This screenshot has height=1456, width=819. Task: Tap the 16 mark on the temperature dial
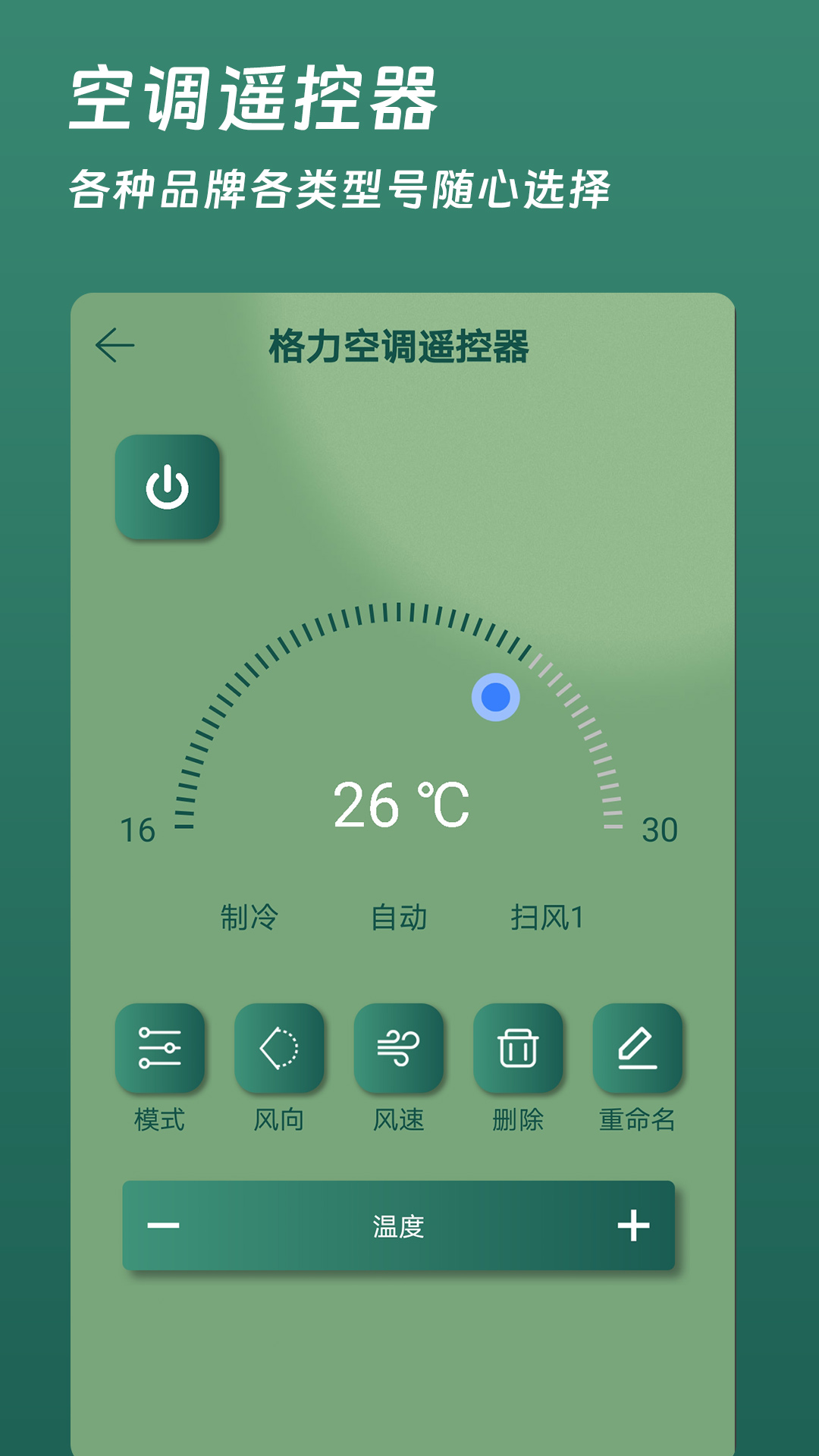click(136, 829)
